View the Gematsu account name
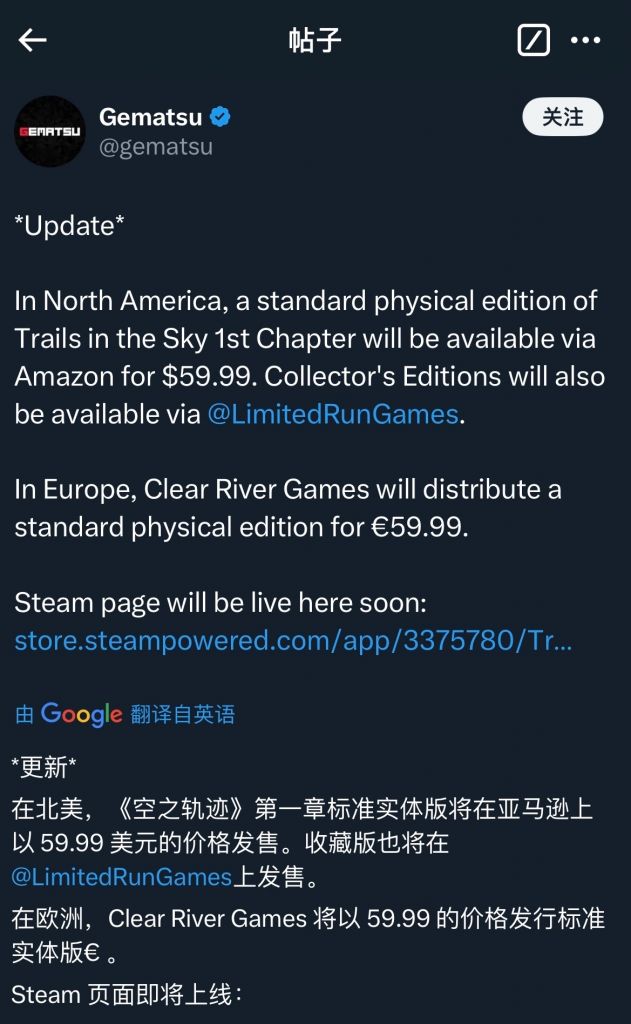 click(x=151, y=117)
